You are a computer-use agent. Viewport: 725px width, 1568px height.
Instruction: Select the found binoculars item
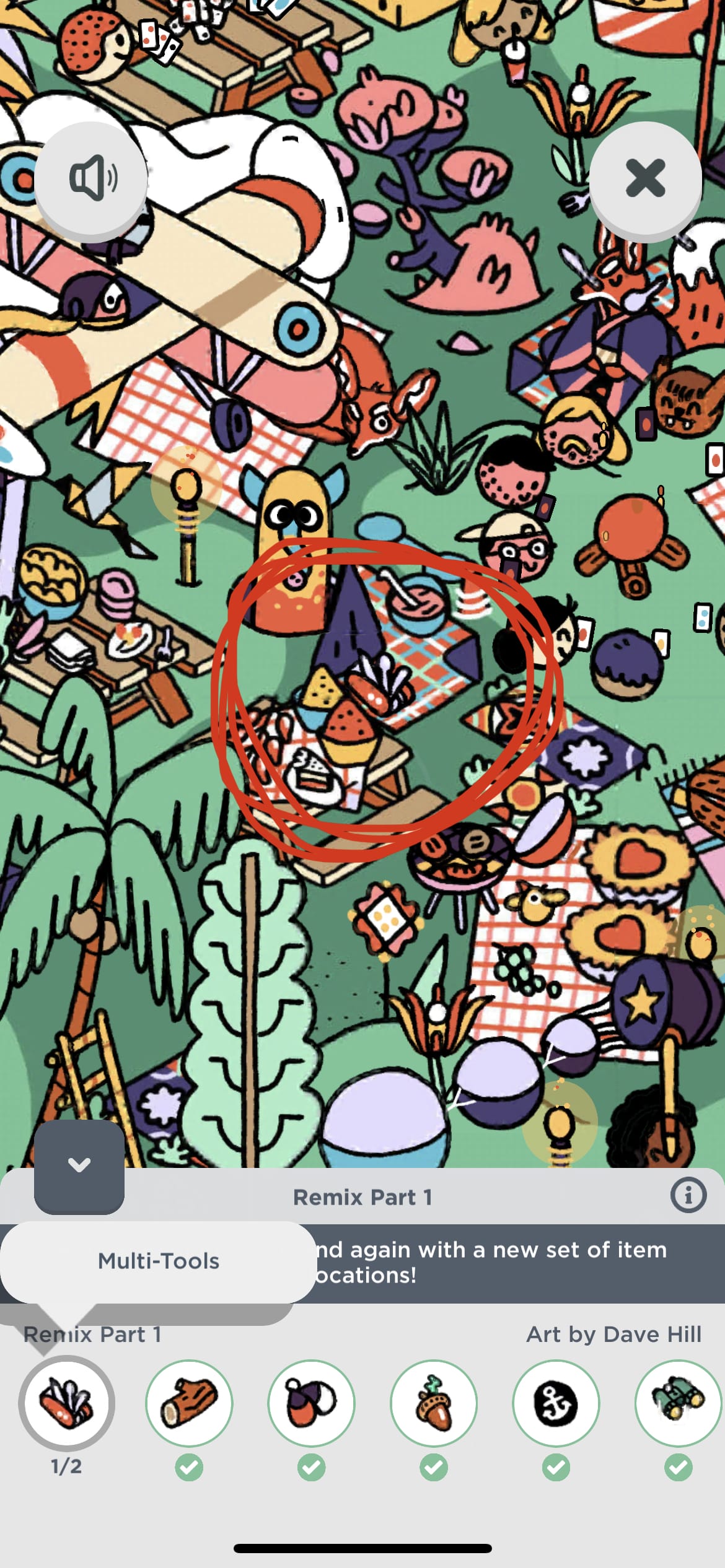(678, 1403)
